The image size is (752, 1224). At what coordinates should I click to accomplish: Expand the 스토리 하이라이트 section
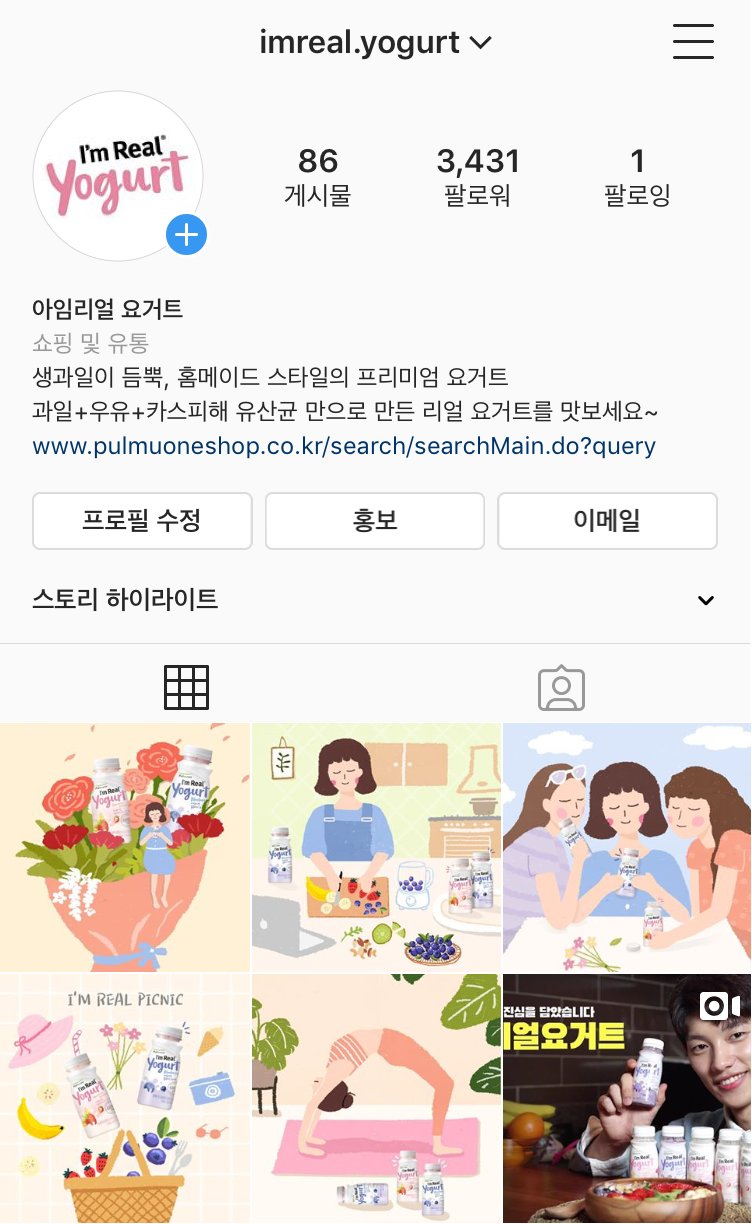coord(705,600)
